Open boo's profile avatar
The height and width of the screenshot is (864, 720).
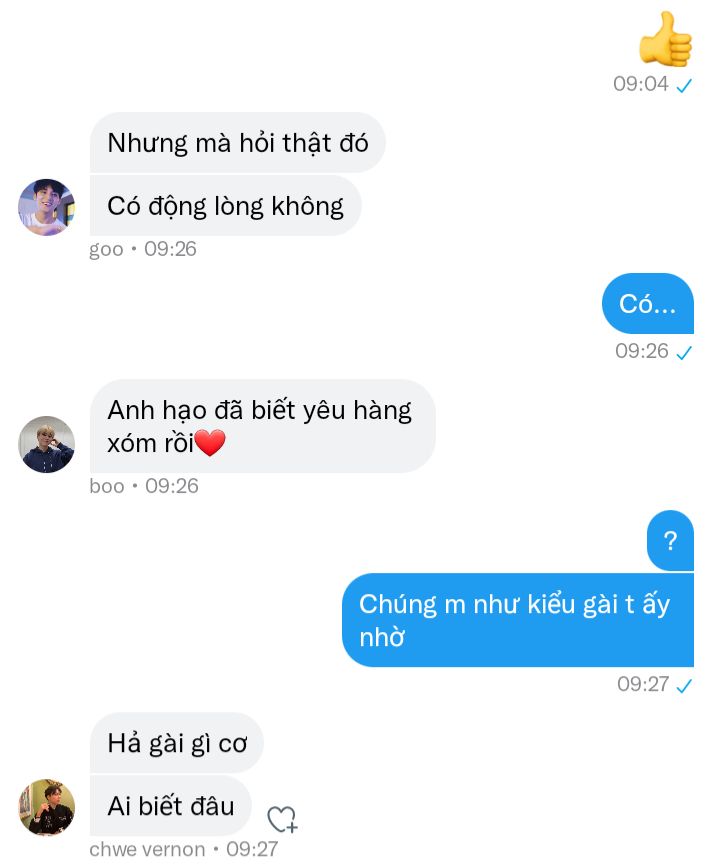coord(47,444)
